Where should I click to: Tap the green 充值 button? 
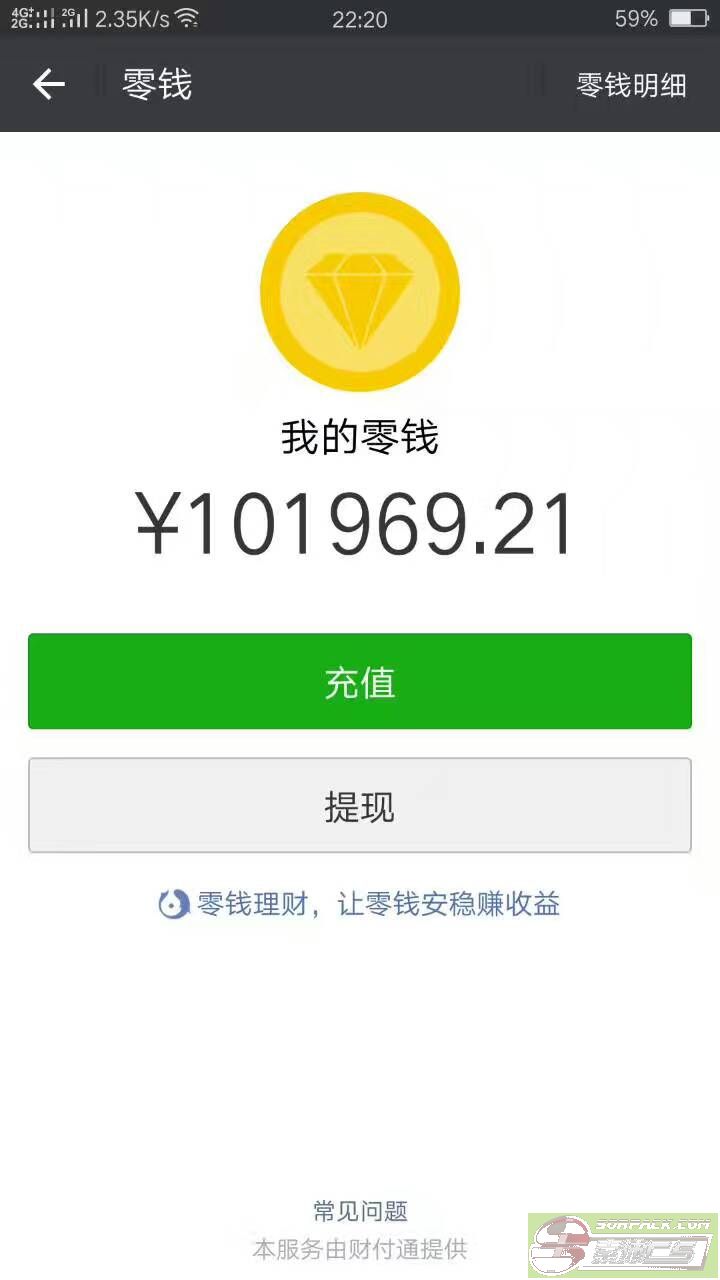[x=360, y=681]
